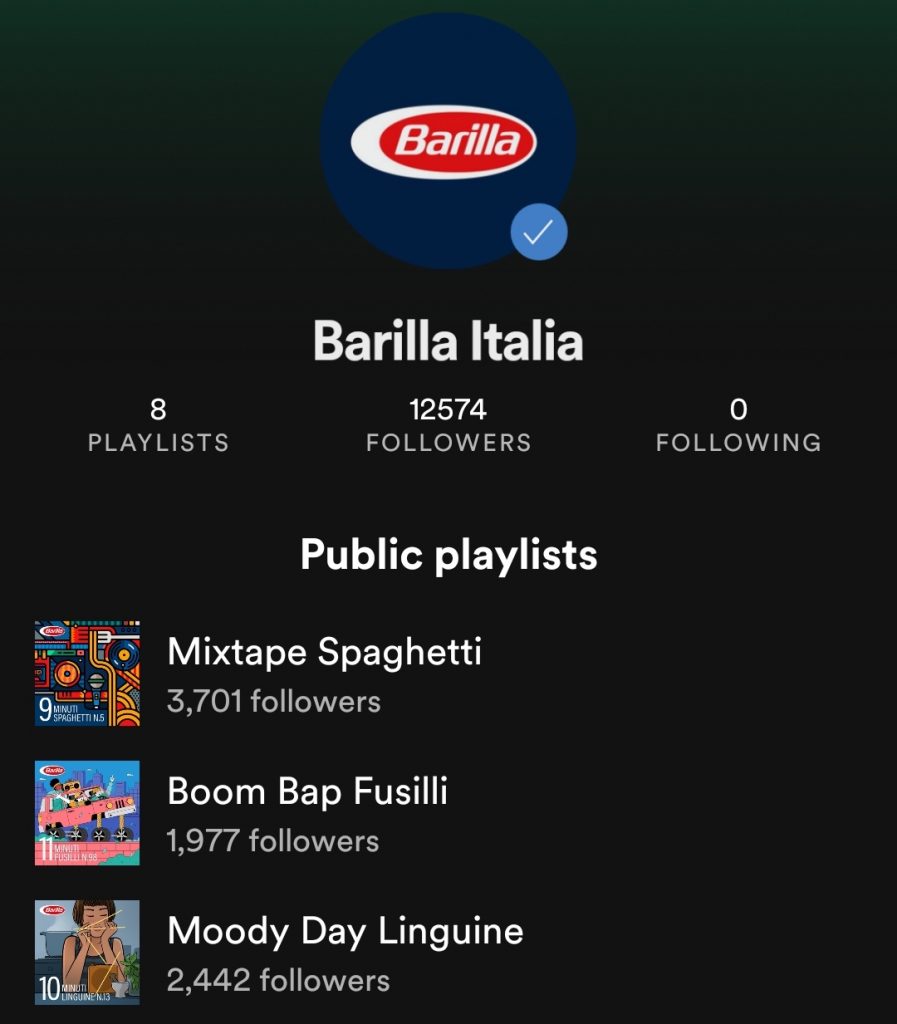View Barilla Italia's 8 playlists
The width and height of the screenshot is (897, 1024).
(158, 425)
